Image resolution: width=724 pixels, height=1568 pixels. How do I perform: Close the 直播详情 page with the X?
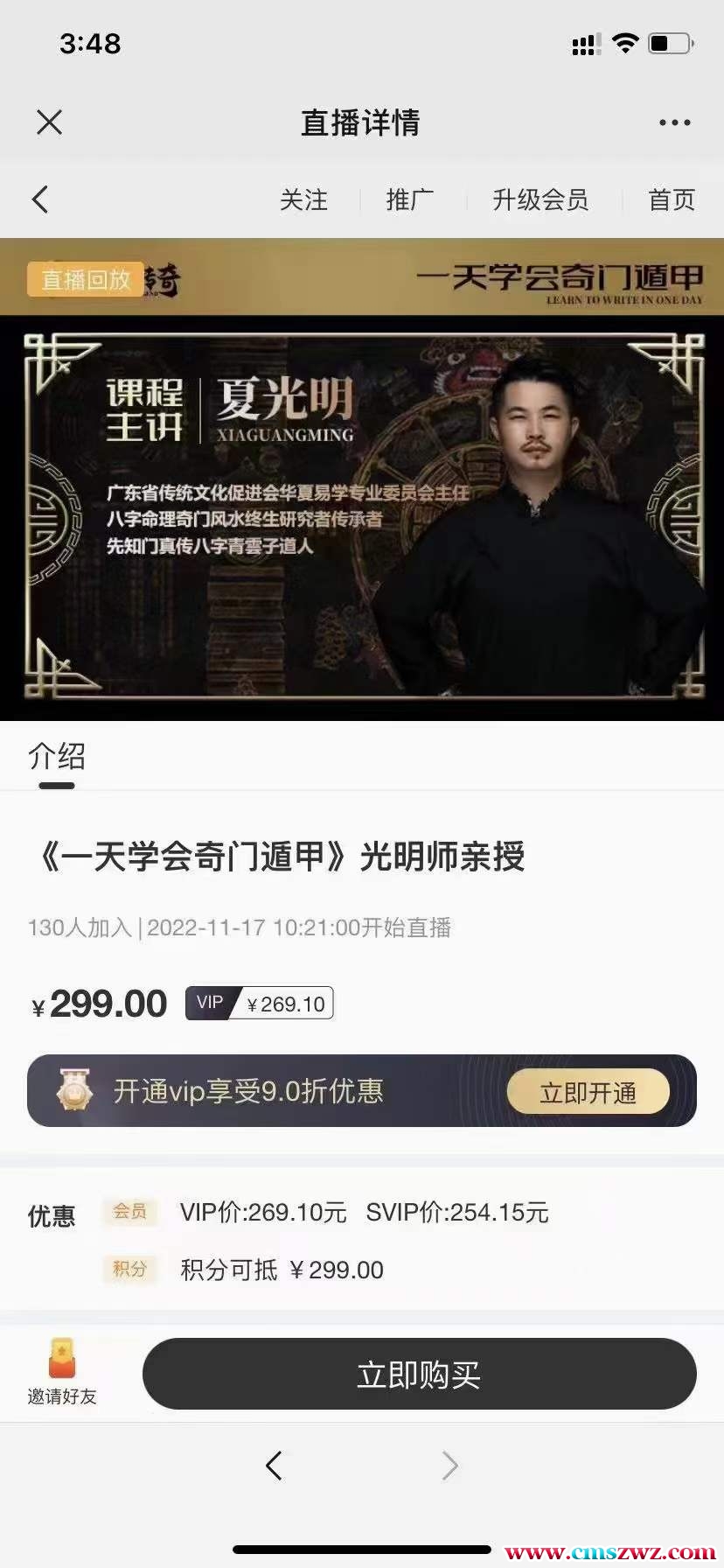tap(50, 122)
